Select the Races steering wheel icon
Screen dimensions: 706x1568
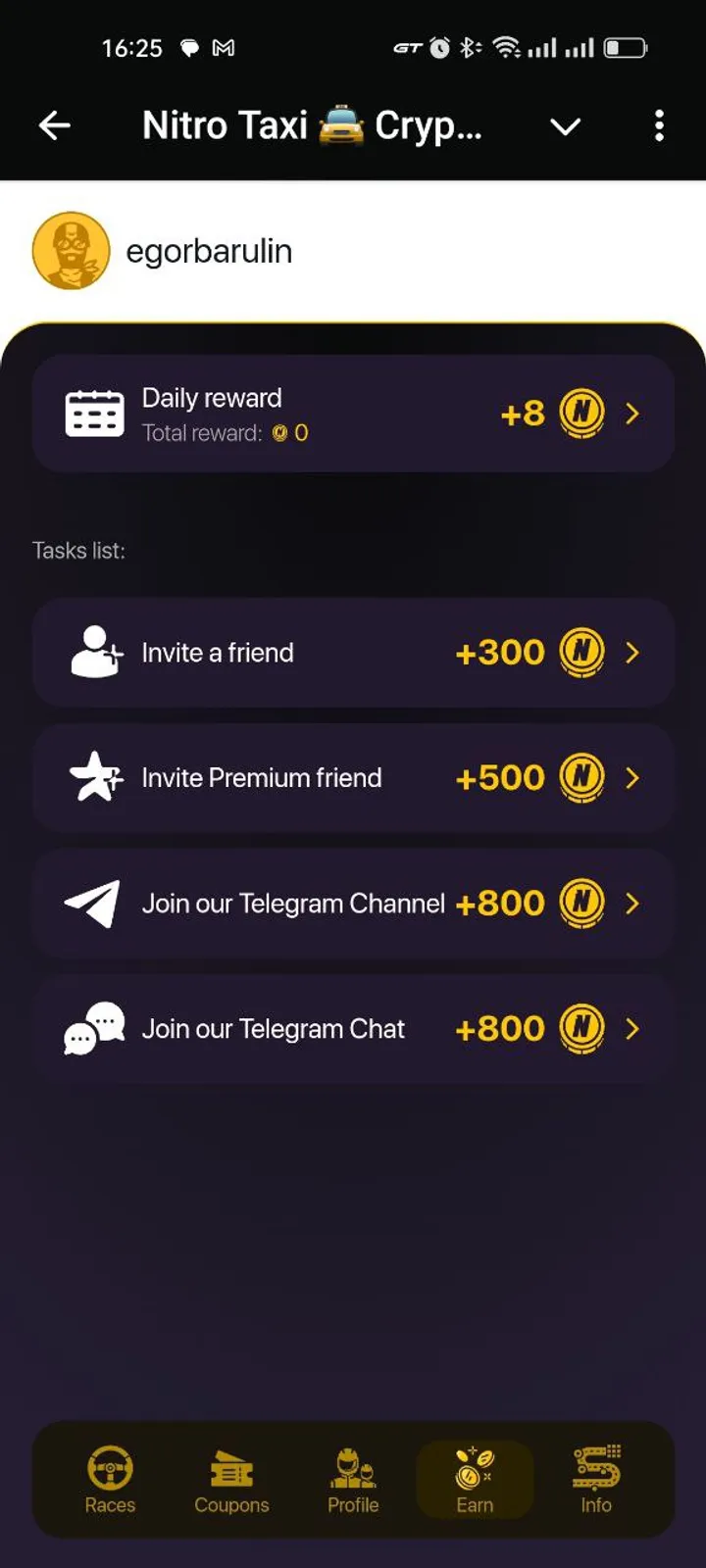109,1468
